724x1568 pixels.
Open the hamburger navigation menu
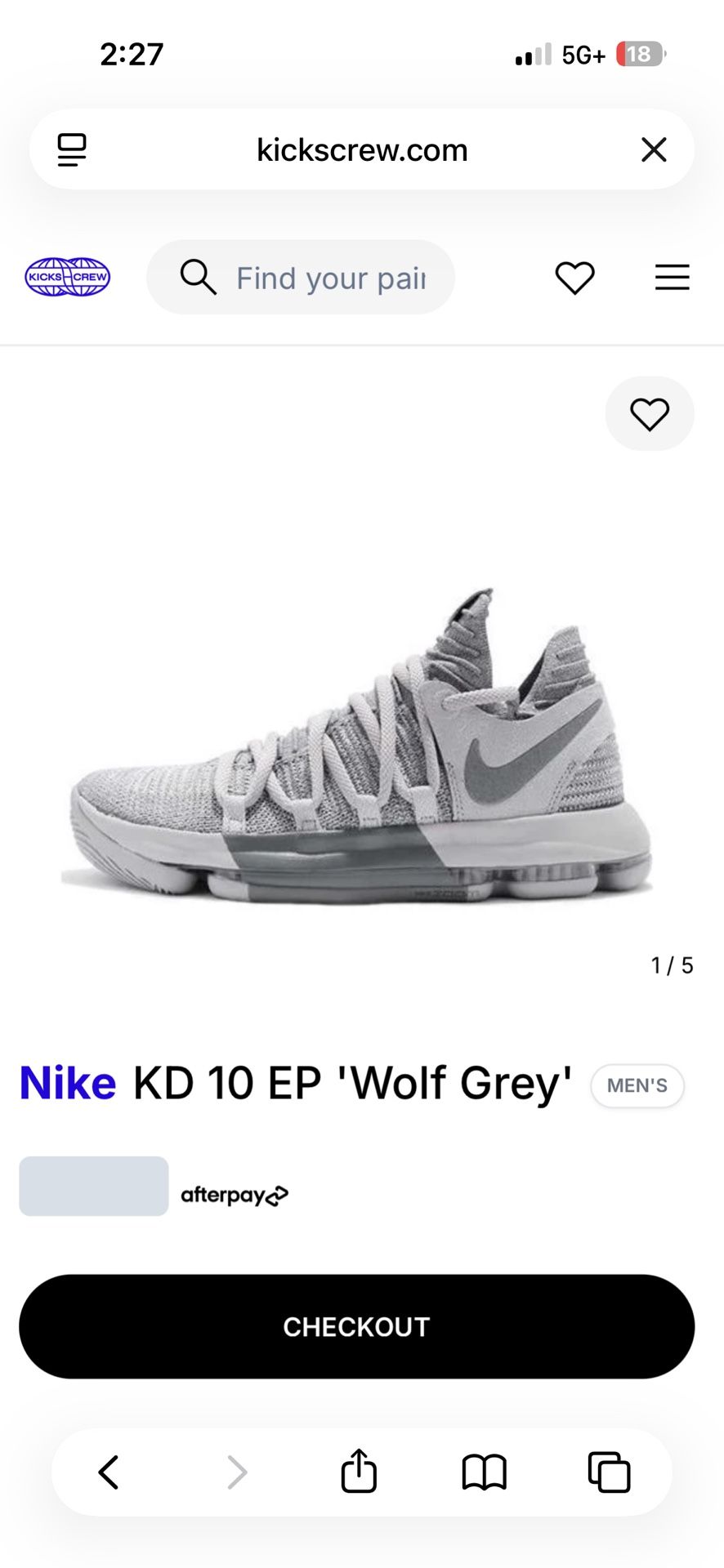tap(672, 278)
